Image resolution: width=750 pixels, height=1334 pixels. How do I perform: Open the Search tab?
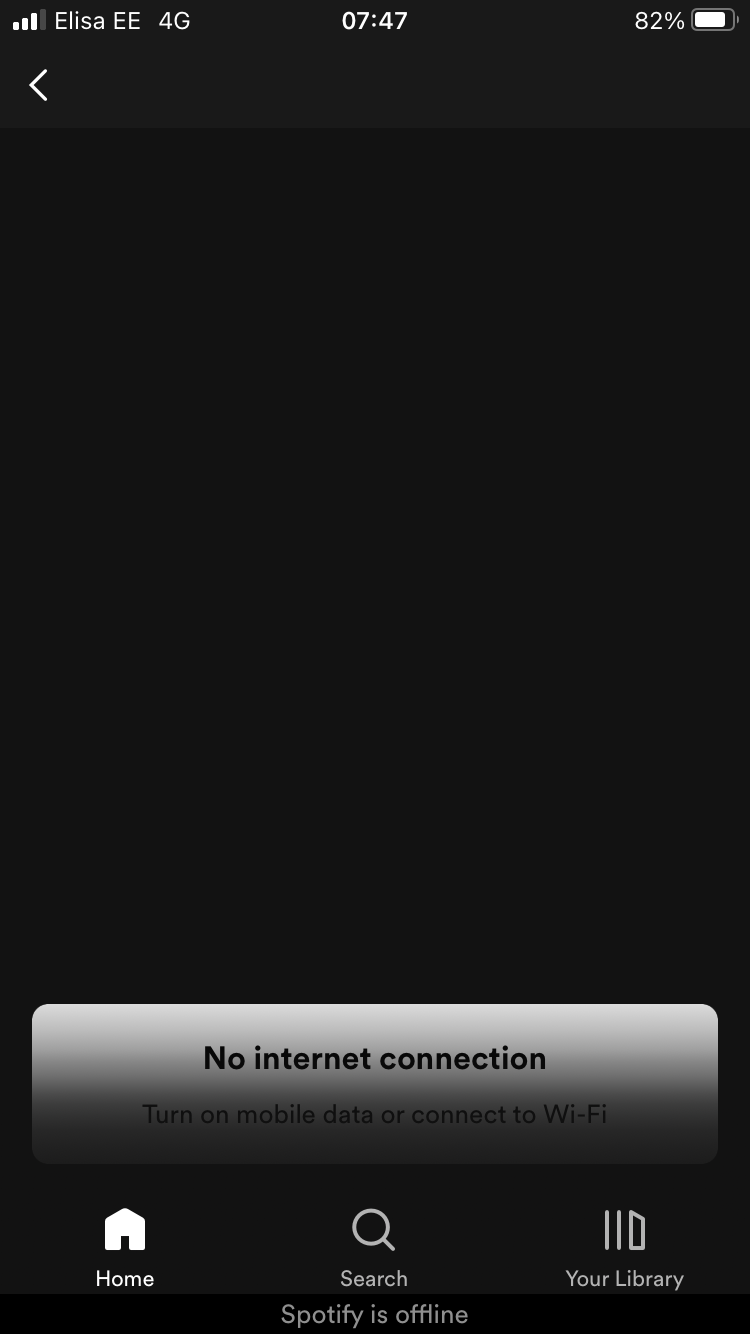coord(374,1248)
